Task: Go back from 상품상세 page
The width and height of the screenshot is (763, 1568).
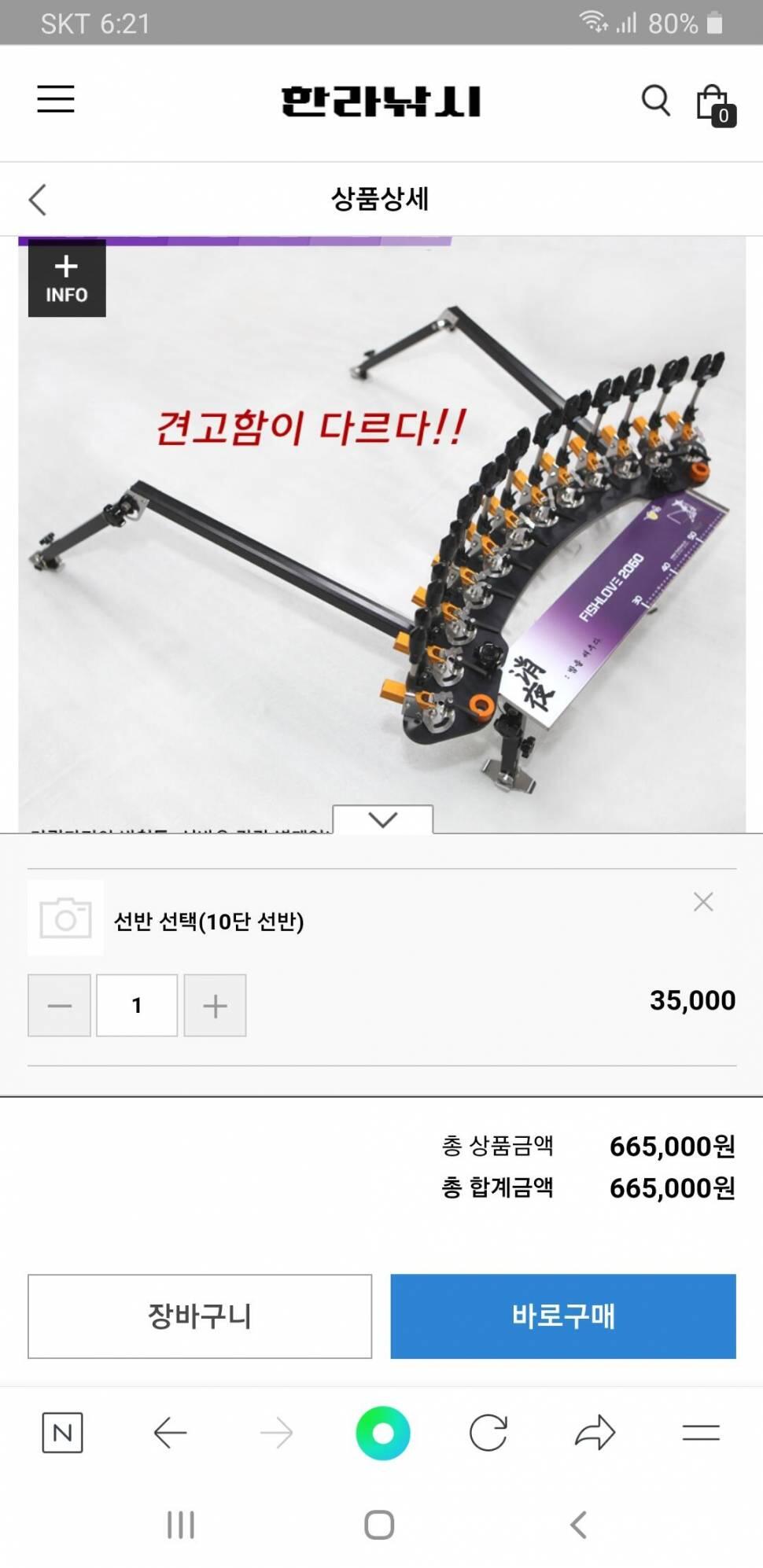Action: (x=38, y=200)
